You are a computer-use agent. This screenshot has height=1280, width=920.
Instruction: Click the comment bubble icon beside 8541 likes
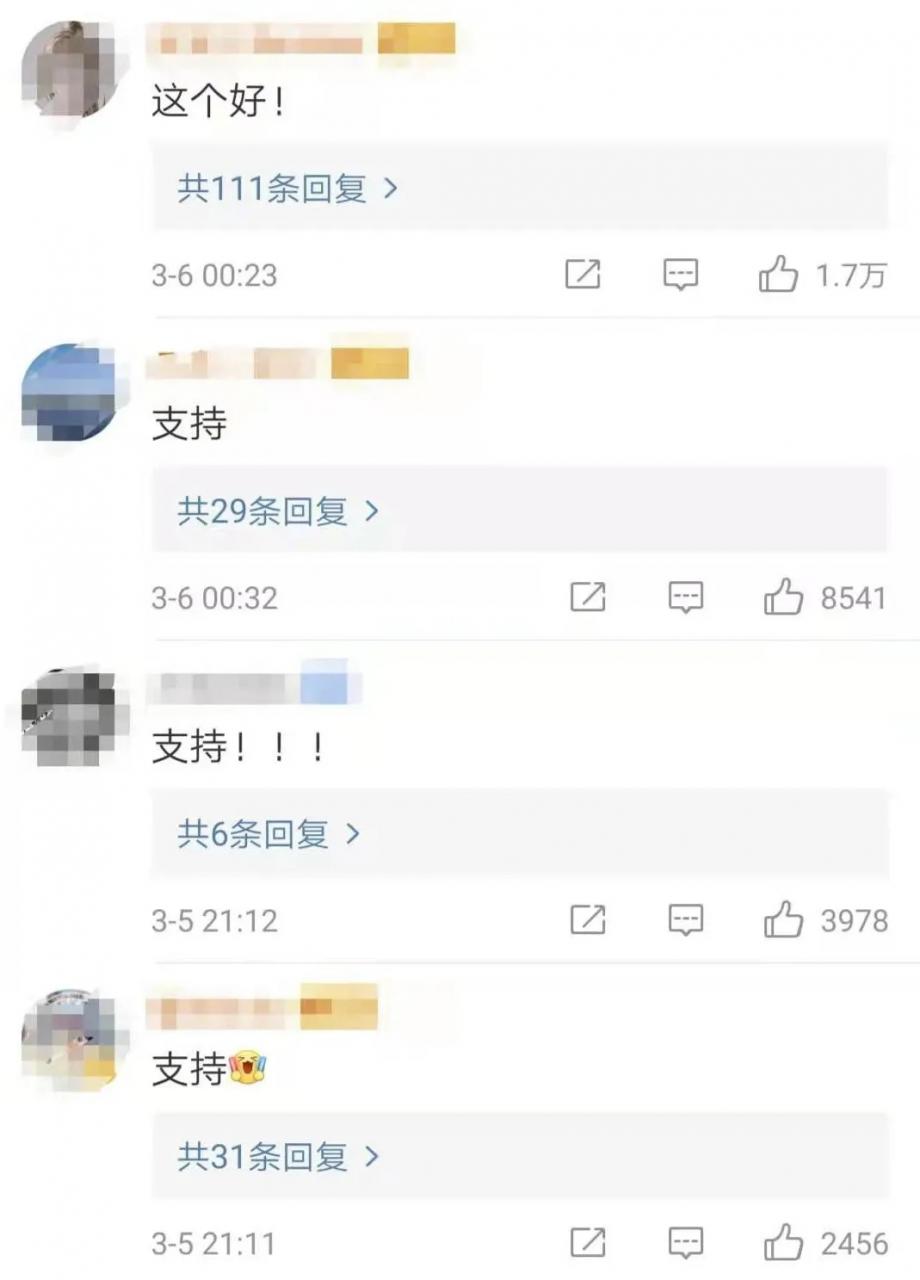[x=684, y=597]
